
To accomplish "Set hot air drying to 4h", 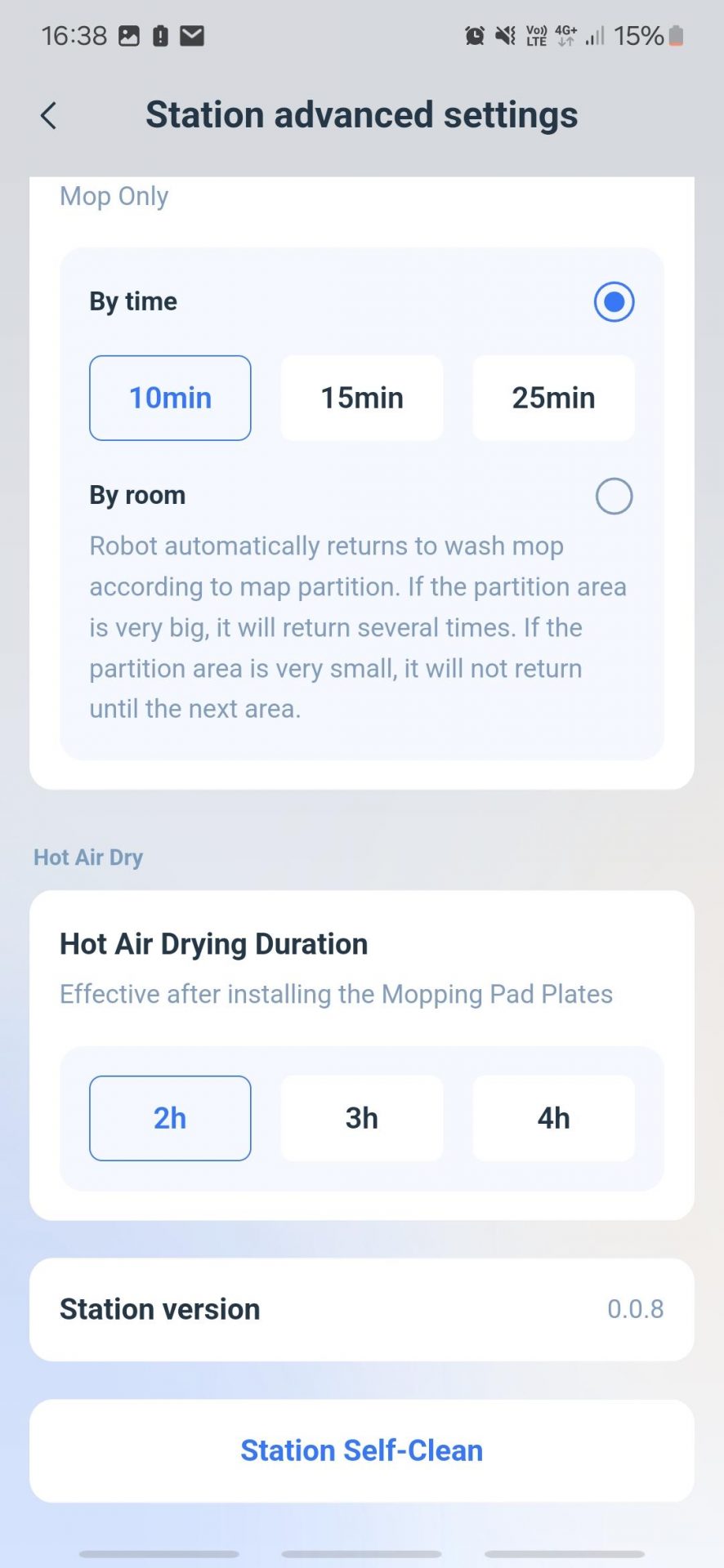I will tap(553, 1118).
